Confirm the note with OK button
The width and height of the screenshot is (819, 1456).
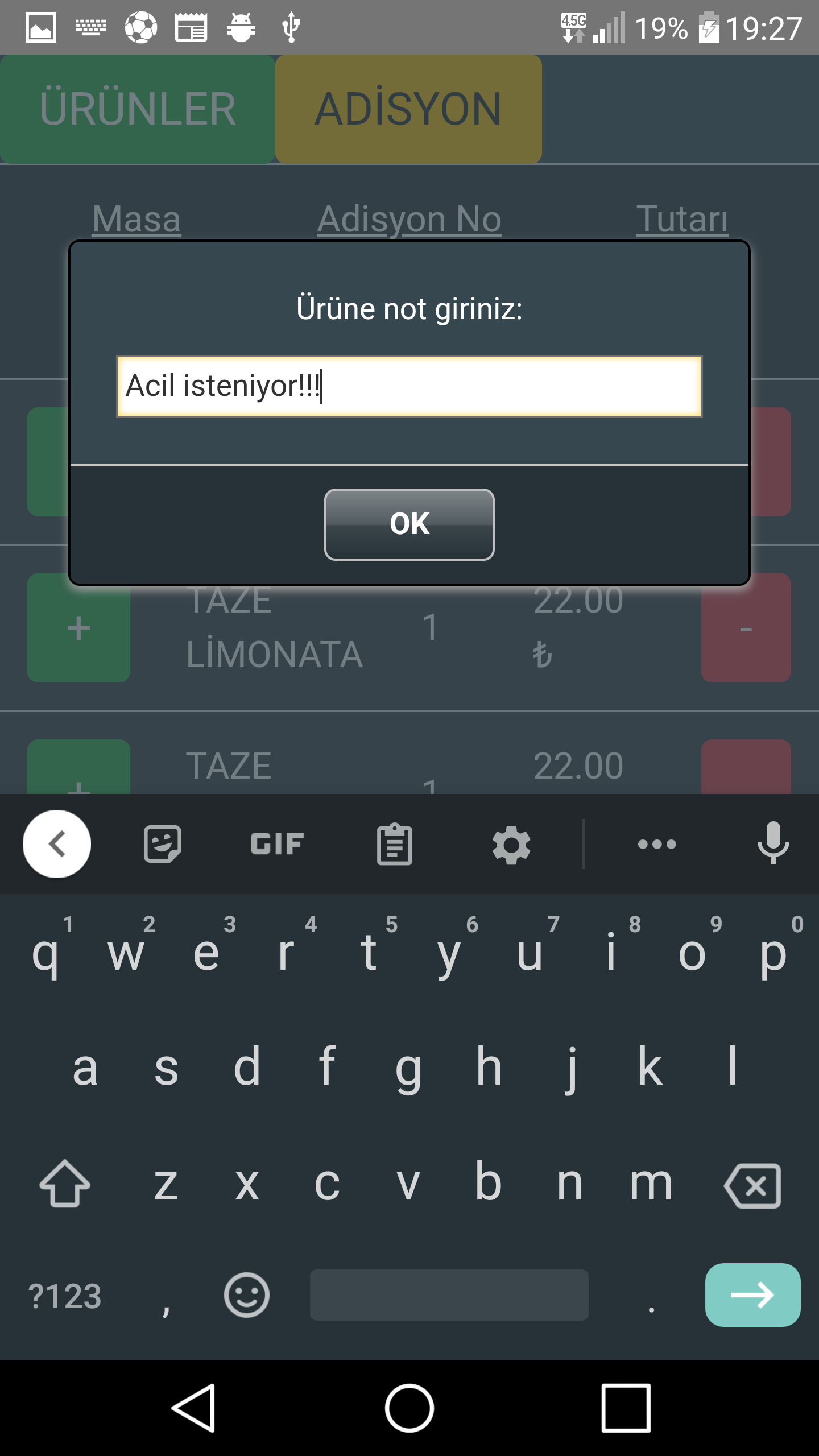click(409, 524)
